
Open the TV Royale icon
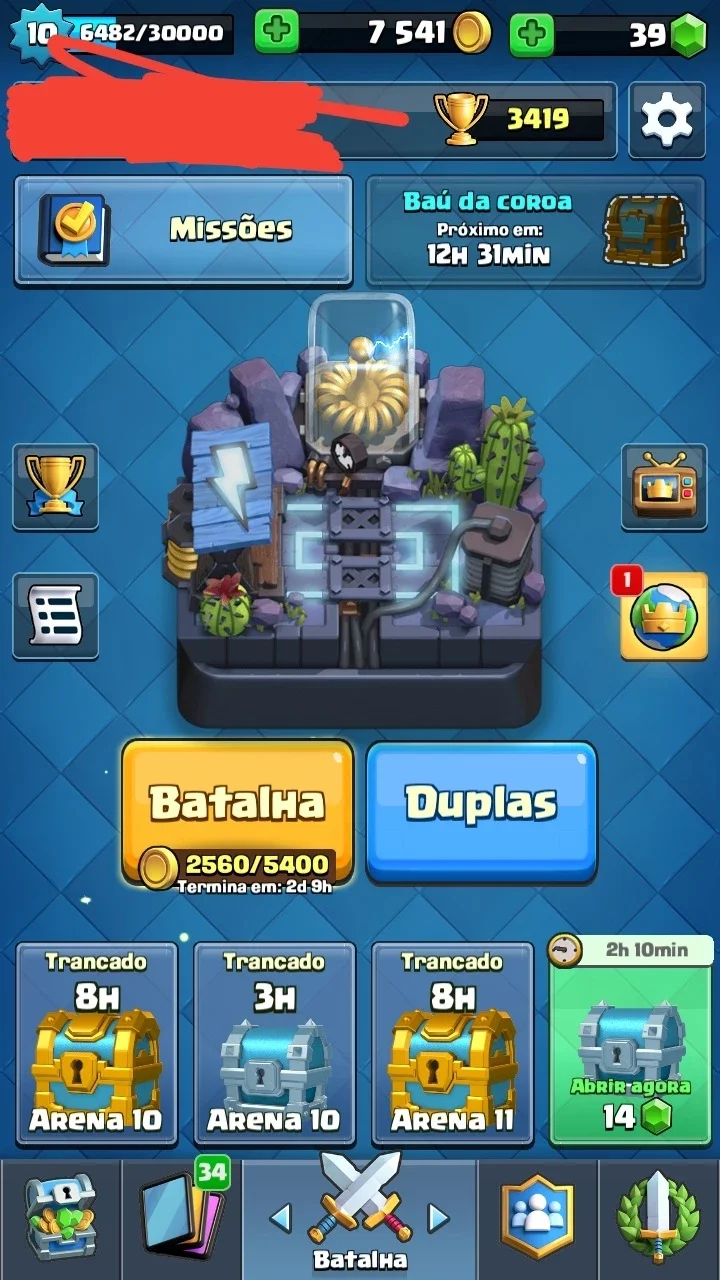663,487
